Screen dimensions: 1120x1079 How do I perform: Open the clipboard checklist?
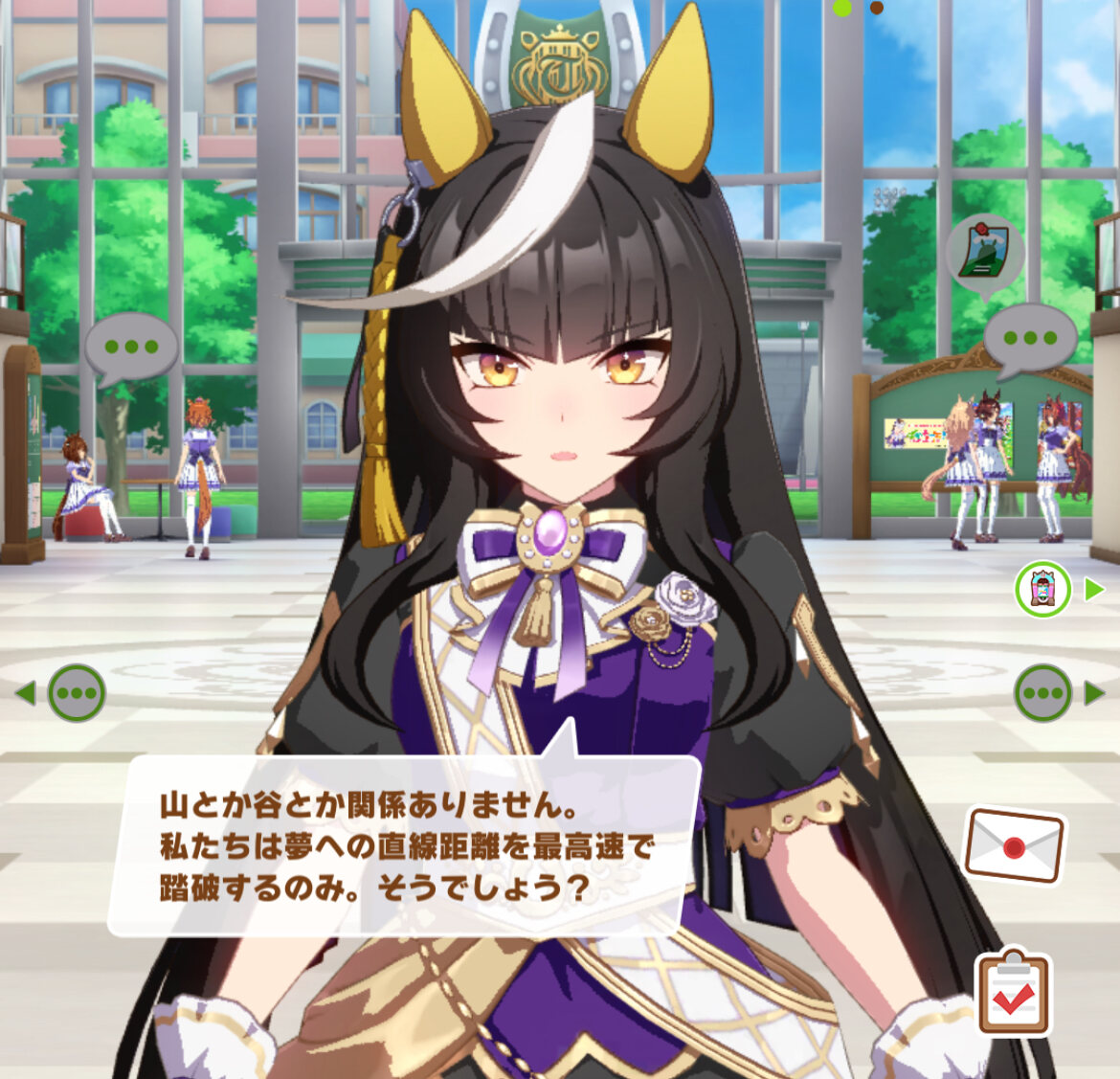pos(1013,994)
